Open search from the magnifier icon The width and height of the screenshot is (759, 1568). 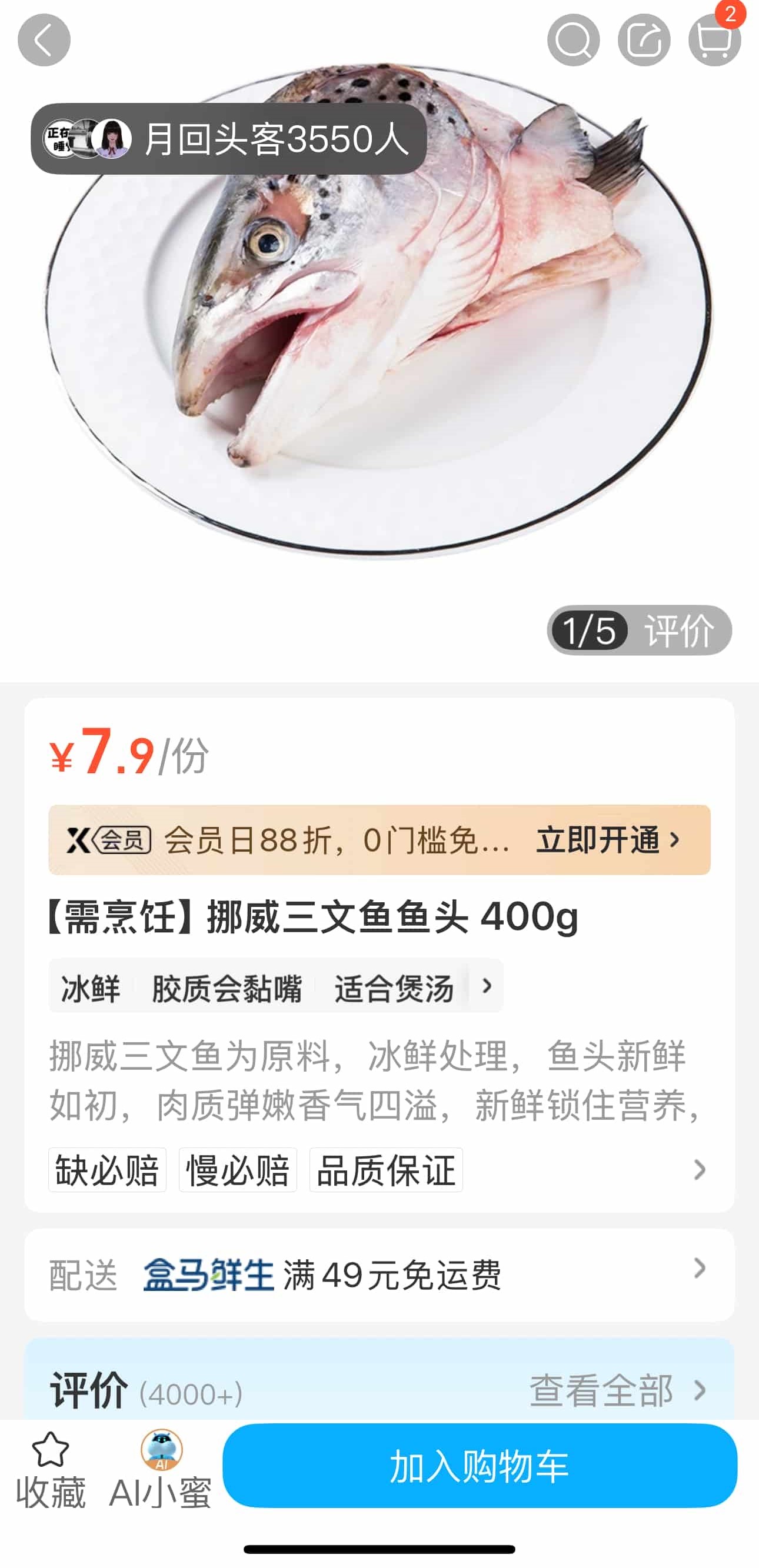pos(573,40)
